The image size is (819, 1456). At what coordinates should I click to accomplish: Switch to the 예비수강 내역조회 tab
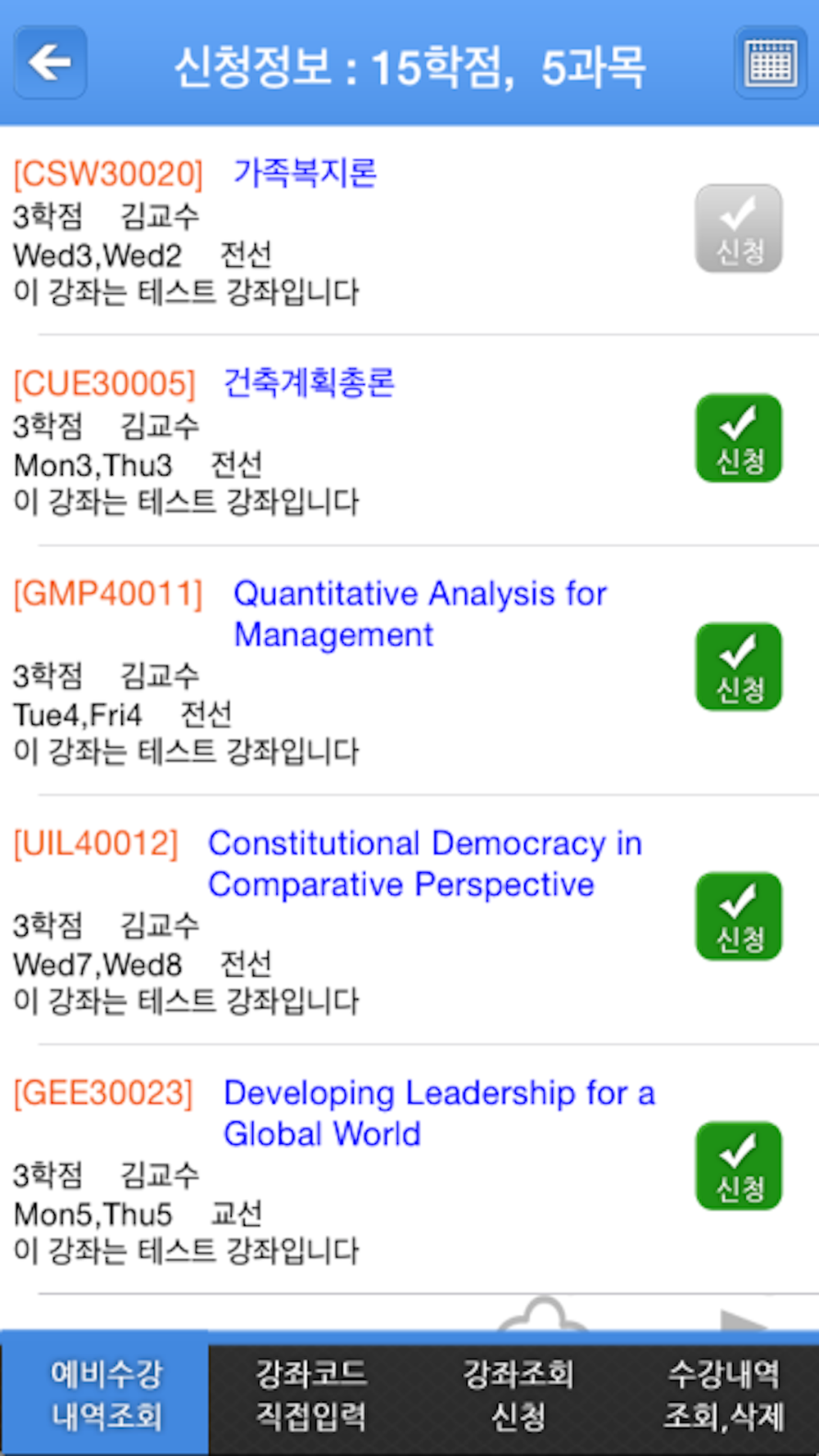coord(106,1395)
